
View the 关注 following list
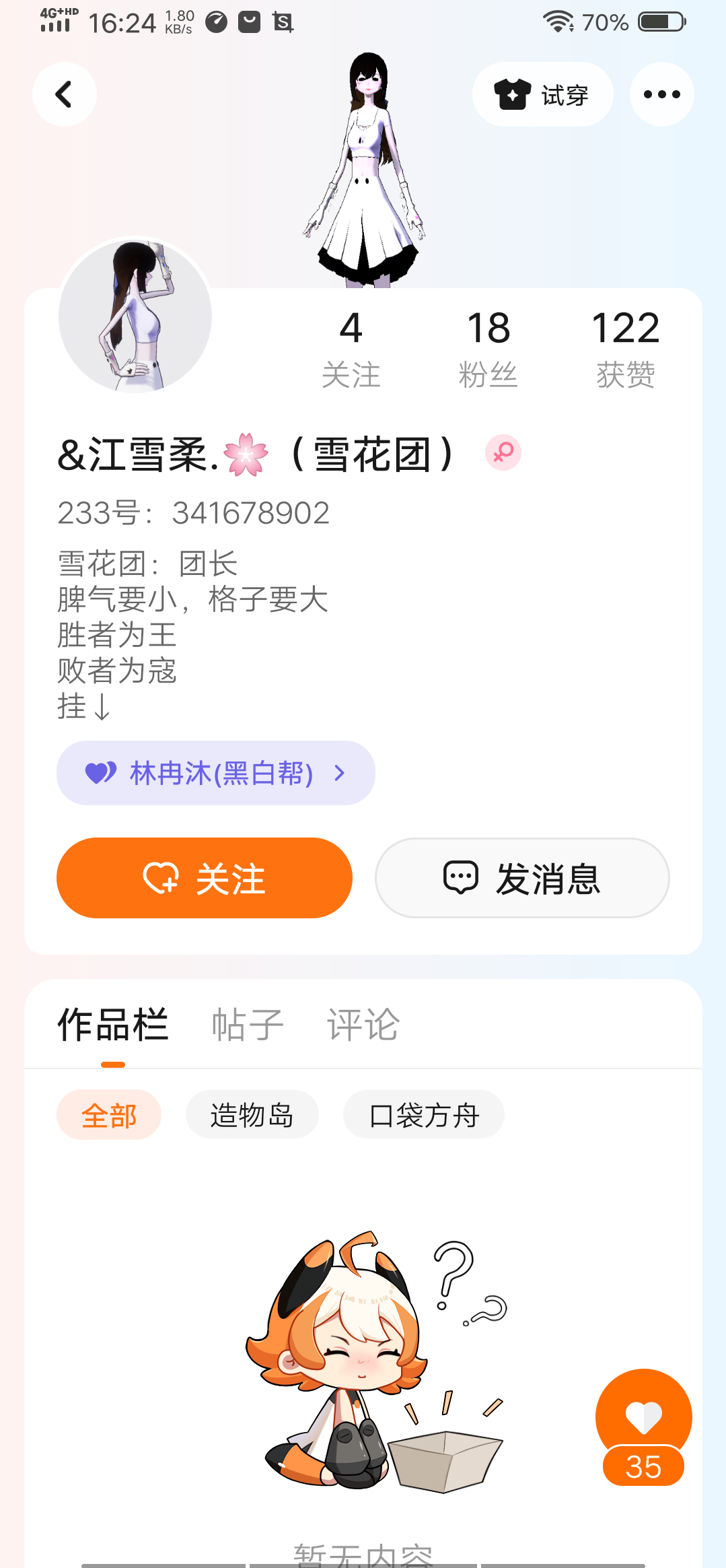point(351,349)
